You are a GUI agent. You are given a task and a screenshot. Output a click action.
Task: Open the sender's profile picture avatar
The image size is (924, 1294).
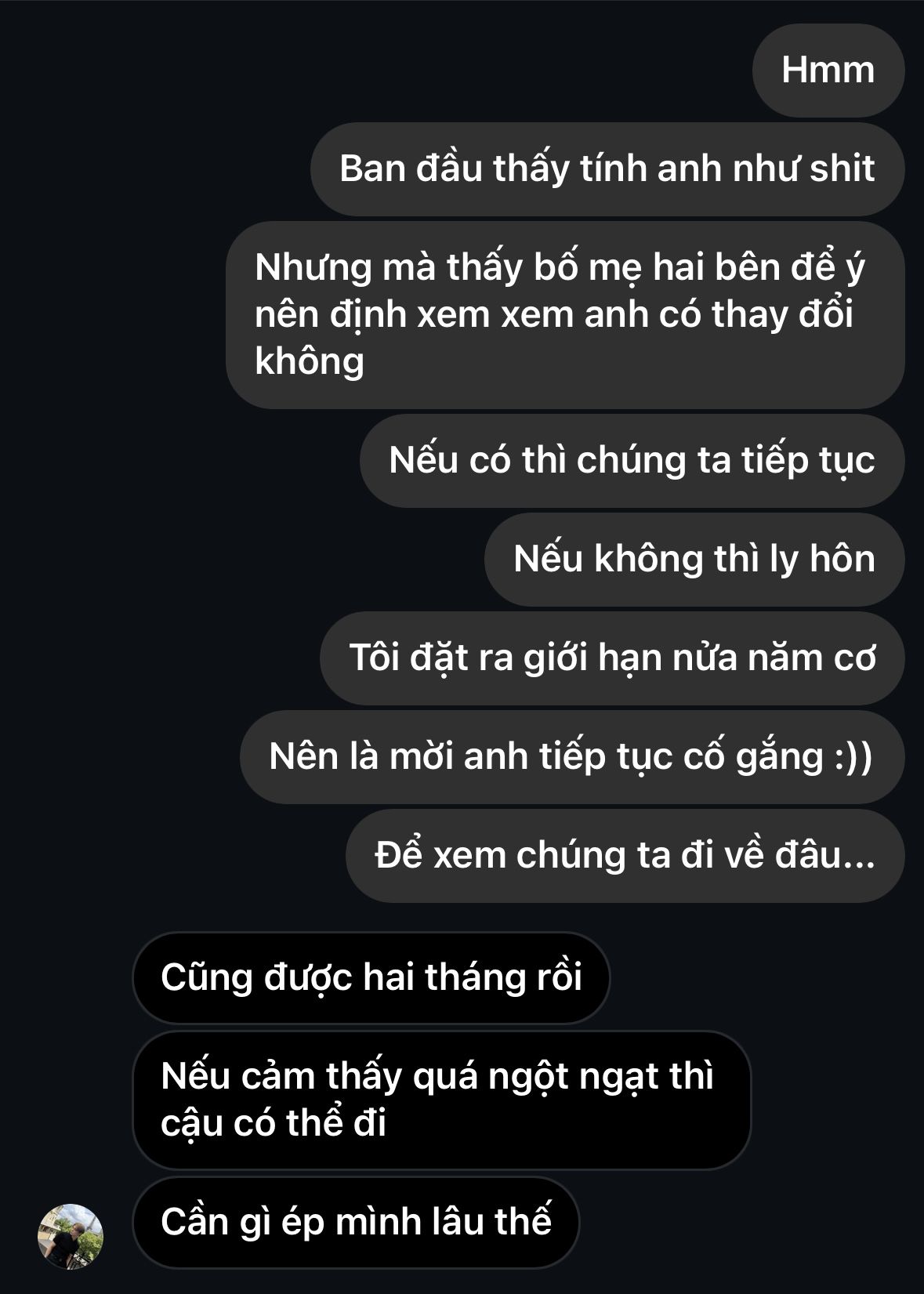pyautogui.click(x=71, y=1236)
